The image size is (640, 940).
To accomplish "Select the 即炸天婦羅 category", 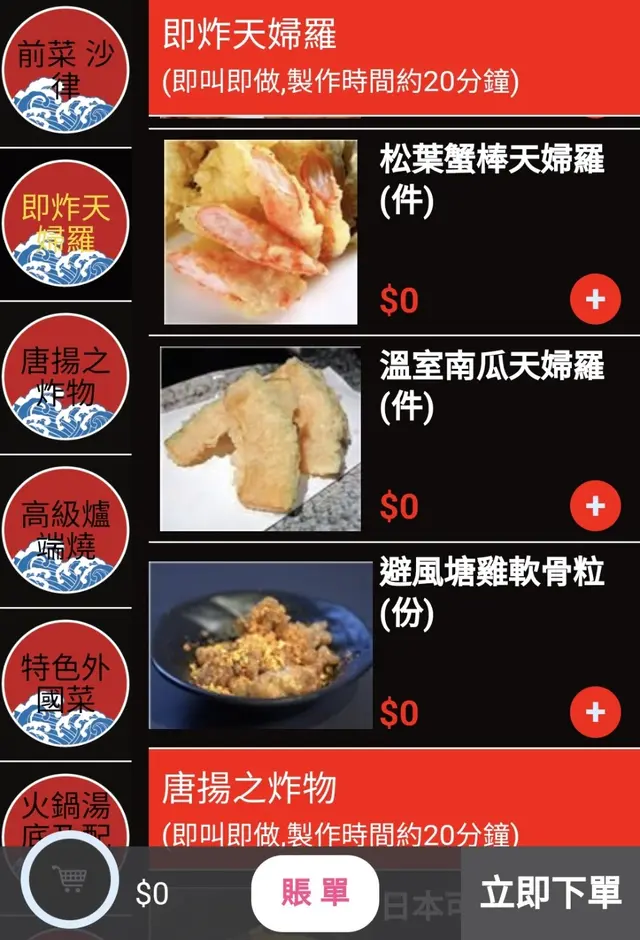I will tap(65, 224).
